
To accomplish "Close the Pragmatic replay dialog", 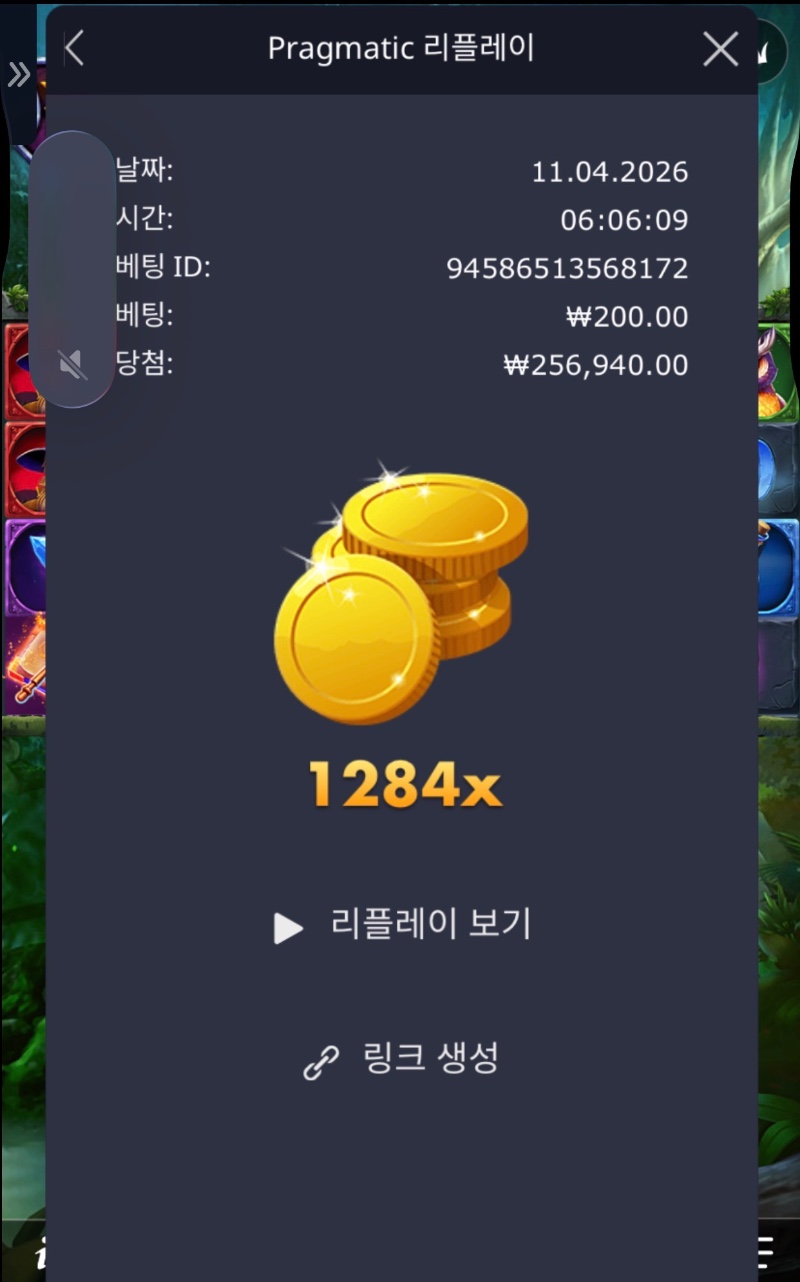I will (720, 48).
